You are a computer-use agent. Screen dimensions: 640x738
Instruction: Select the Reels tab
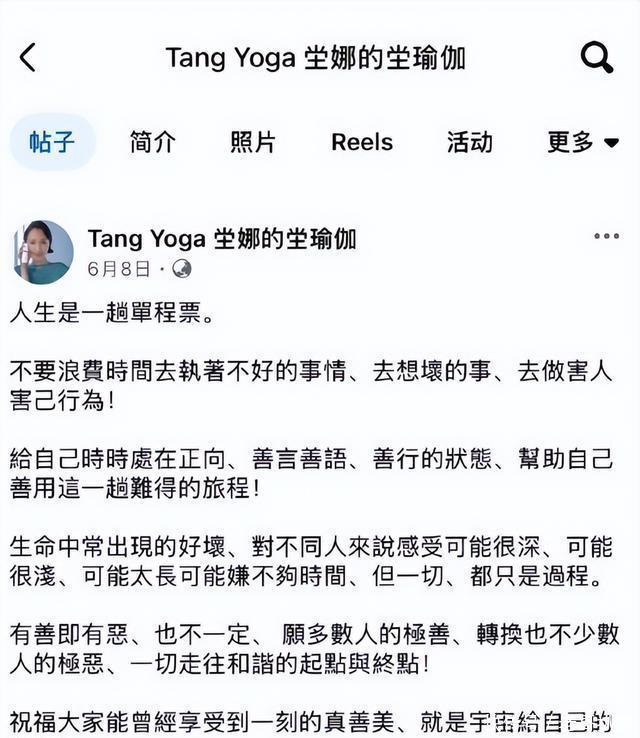pyautogui.click(x=362, y=142)
